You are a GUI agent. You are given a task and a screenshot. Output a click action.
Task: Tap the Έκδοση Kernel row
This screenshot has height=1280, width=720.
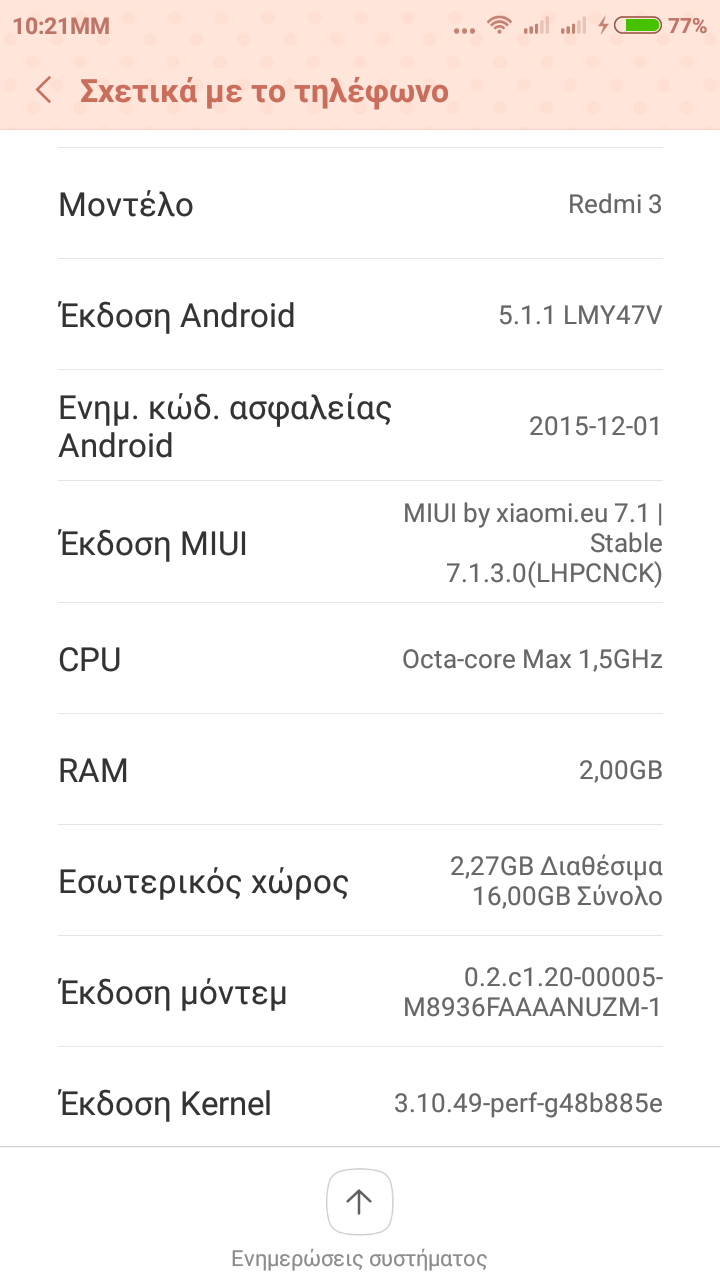pyautogui.click(x=360, y=1103)
